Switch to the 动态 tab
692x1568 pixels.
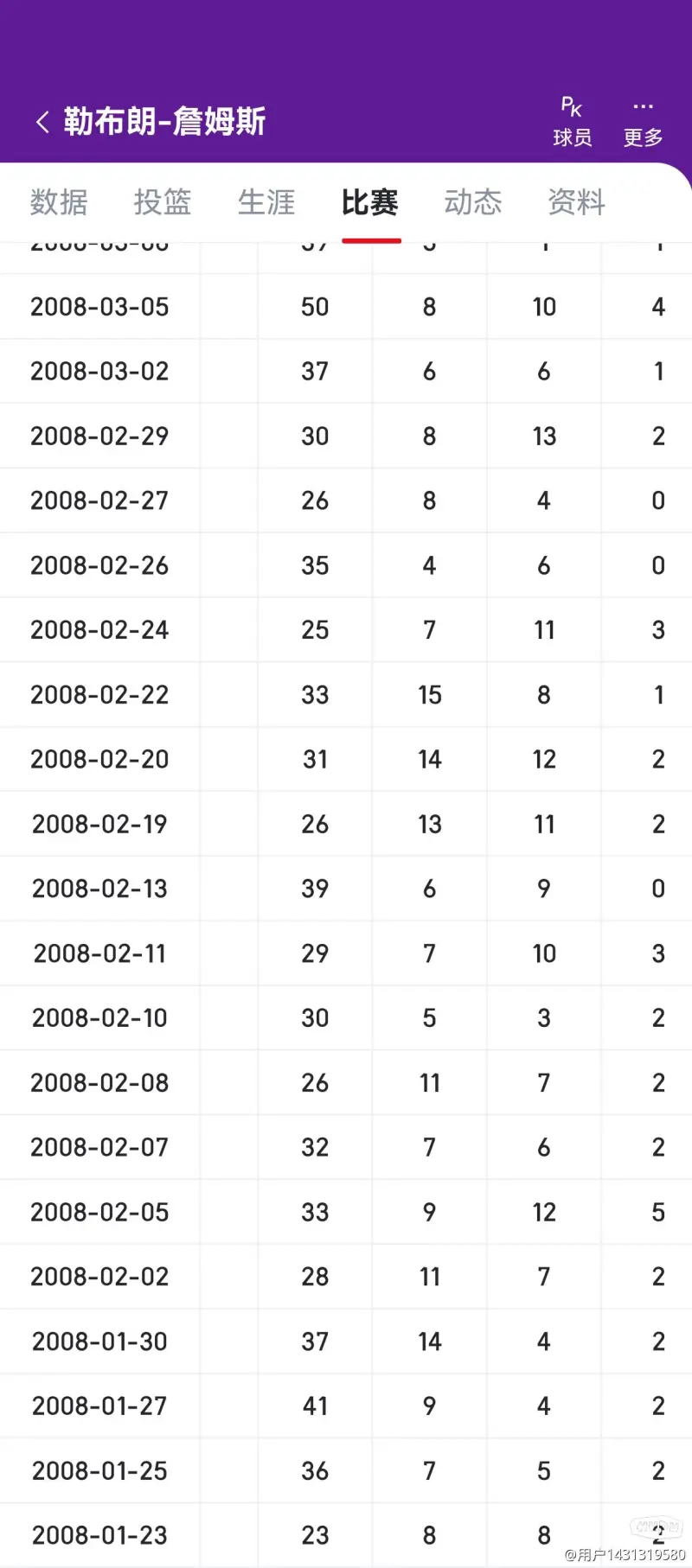pos(473,202)
